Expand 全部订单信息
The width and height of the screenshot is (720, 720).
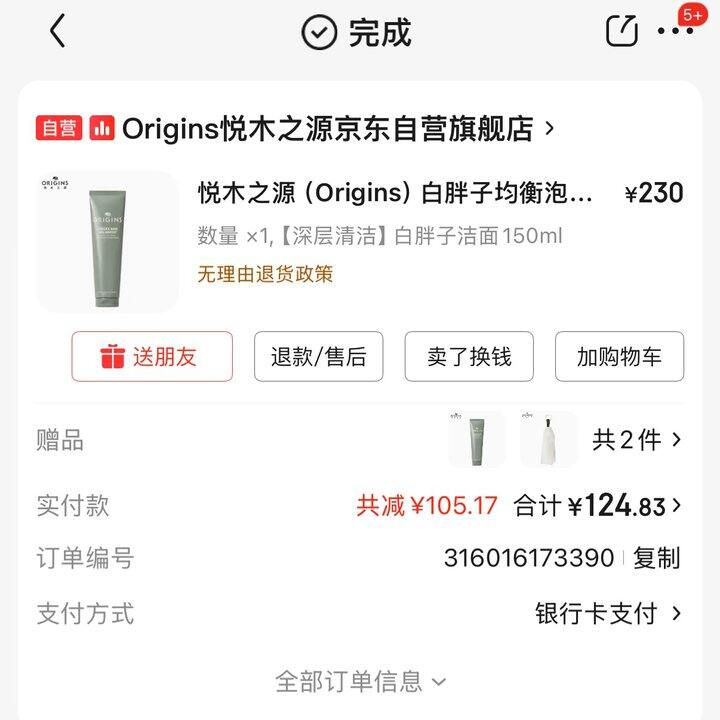[360, 682]
